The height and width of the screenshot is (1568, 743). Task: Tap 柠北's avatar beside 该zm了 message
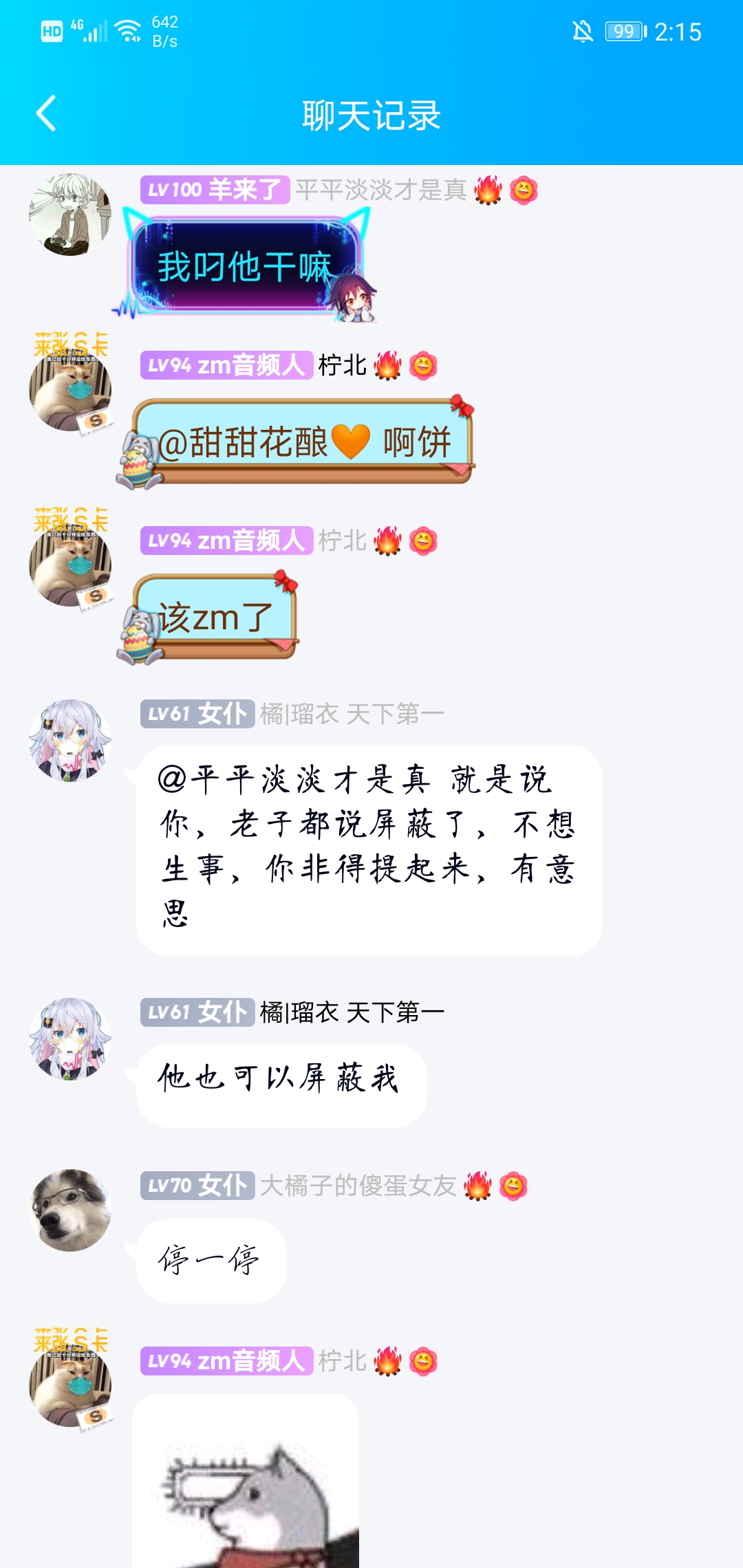coord(70,565)
